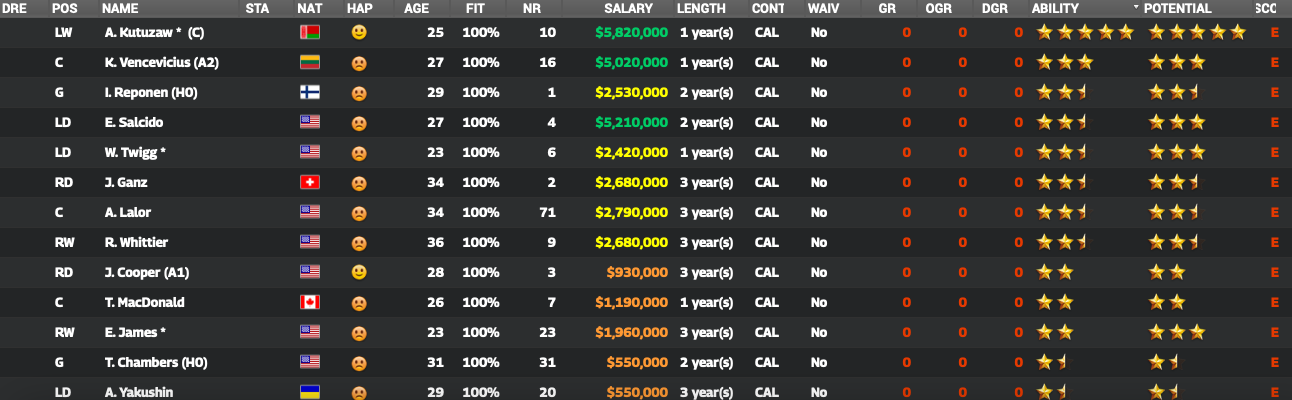Sort players by the NAME column header
Screen dimensions: 1292x400
[121, 8]
